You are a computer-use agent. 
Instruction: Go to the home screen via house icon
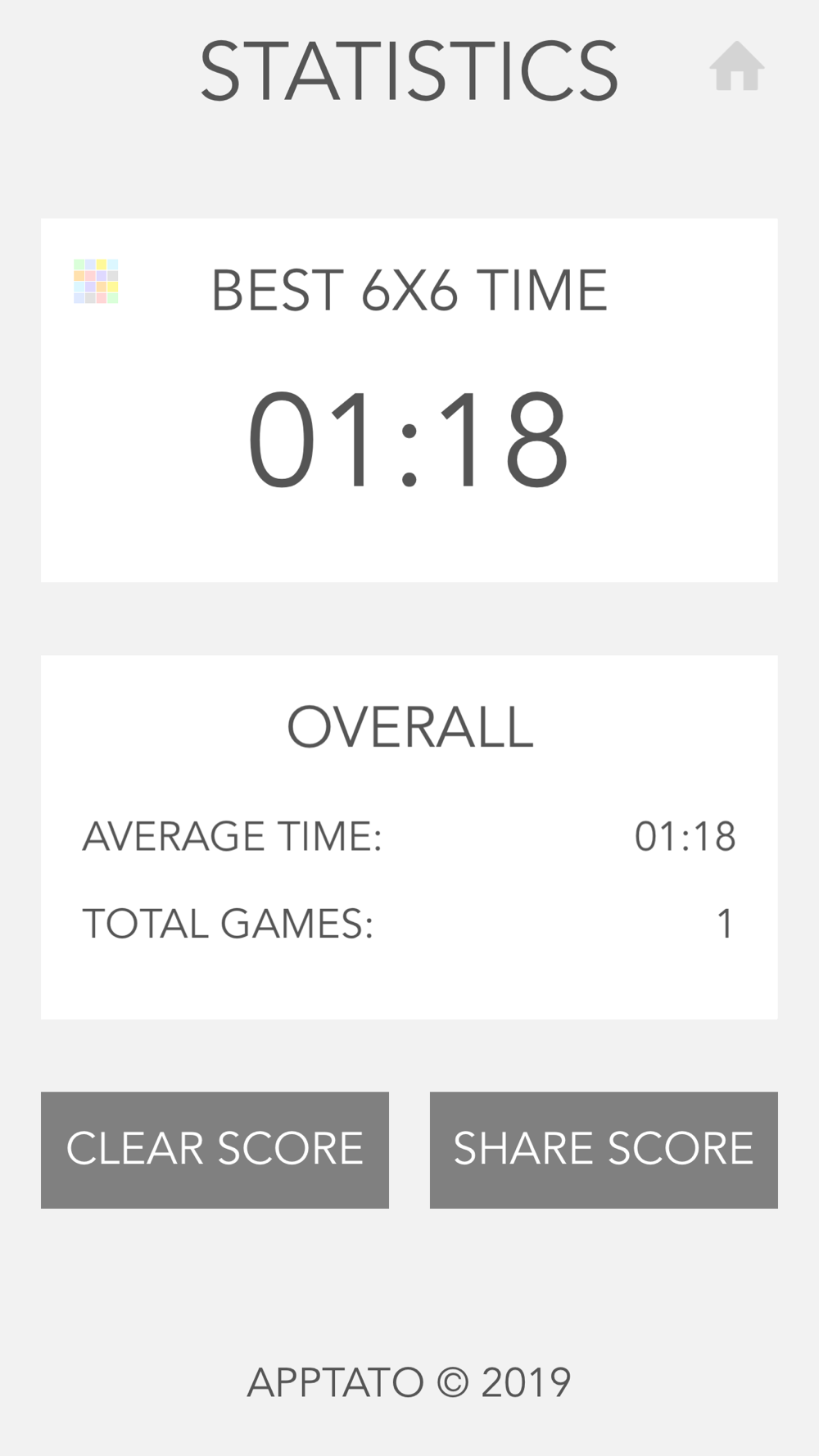point(737,66)
